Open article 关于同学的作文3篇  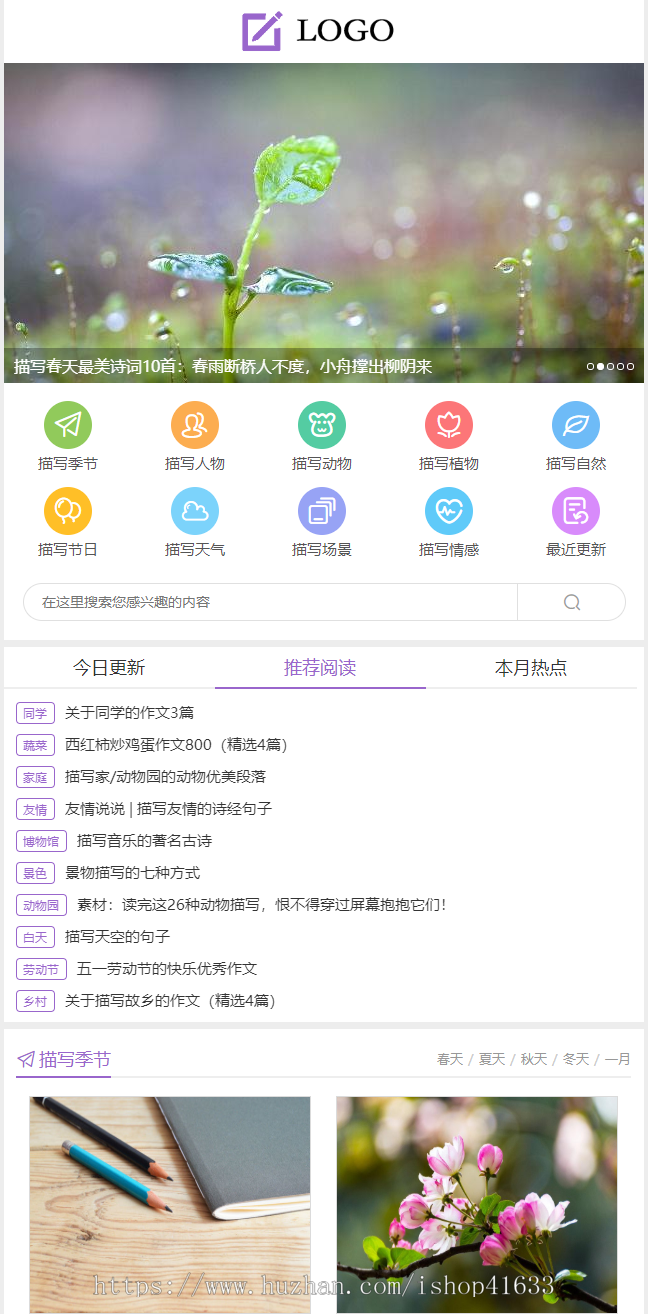[x=129, y=713]
